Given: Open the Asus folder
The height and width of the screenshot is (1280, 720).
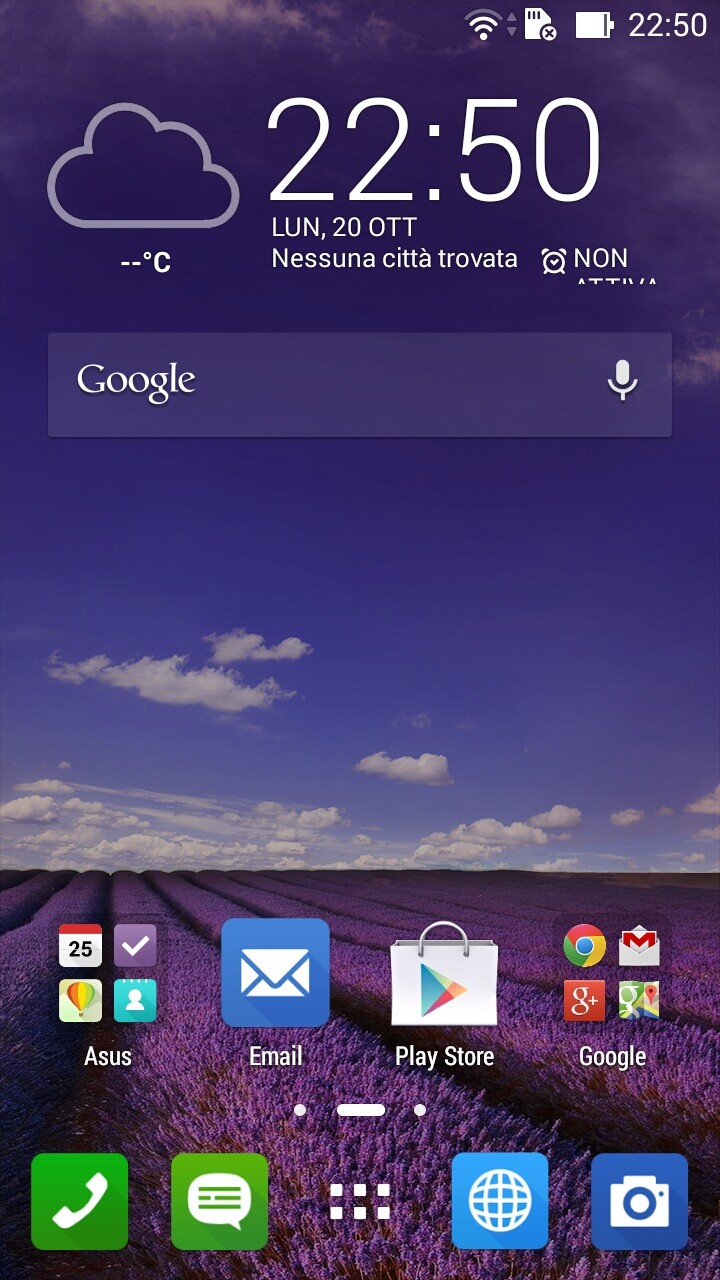Looking at the screenshot, I should tap(108, 974).
